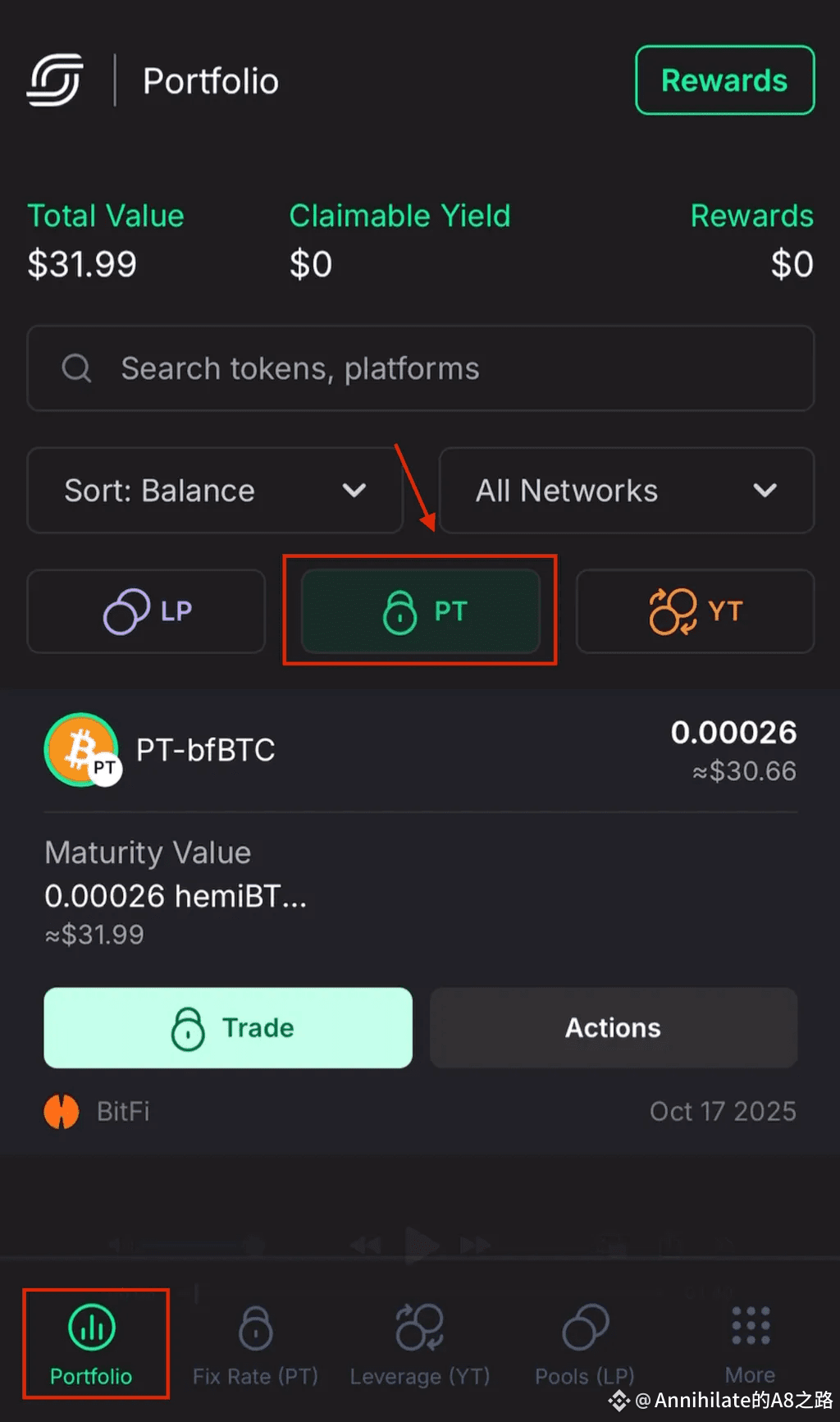Switch to the YT filter
Viewport: 840px width, 1422px height.
tap(695, 611)
